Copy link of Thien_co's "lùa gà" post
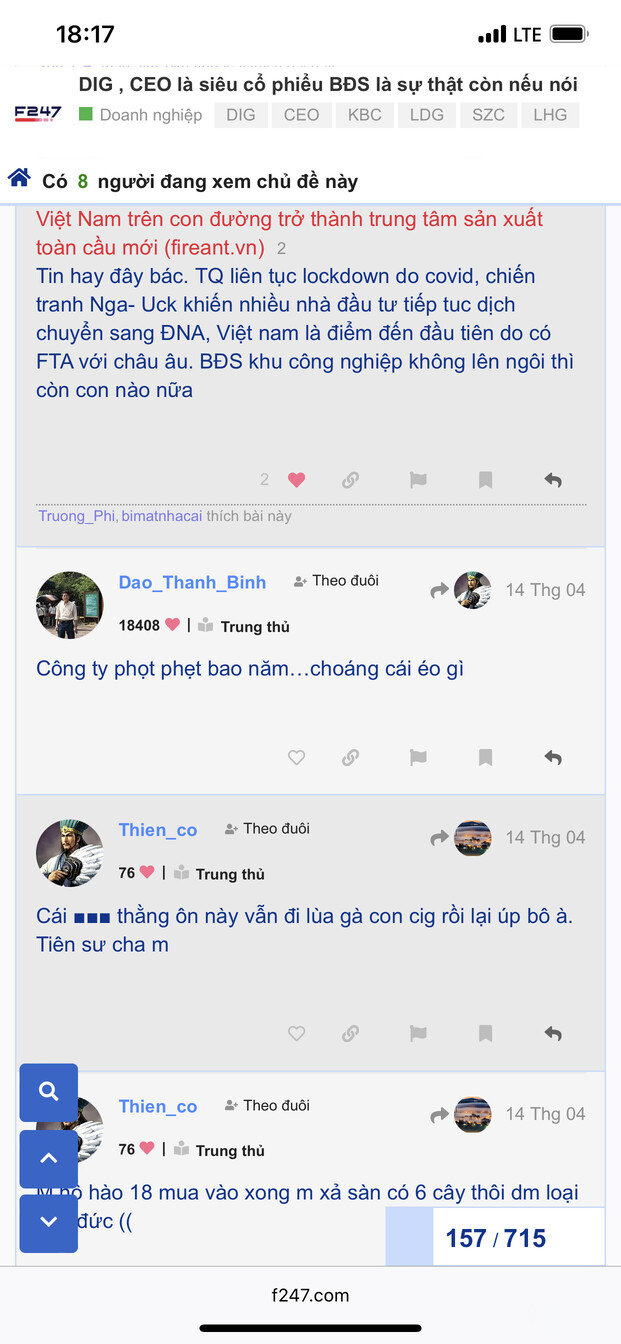This screenshot has height=1344, width=621. point(350,1034)
